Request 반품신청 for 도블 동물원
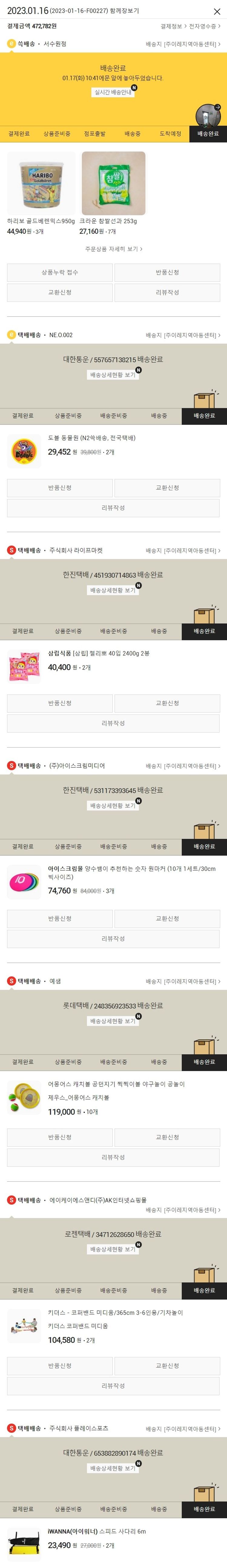The width and height of the screenshot is (227, 1568). (x=60, y=488)
